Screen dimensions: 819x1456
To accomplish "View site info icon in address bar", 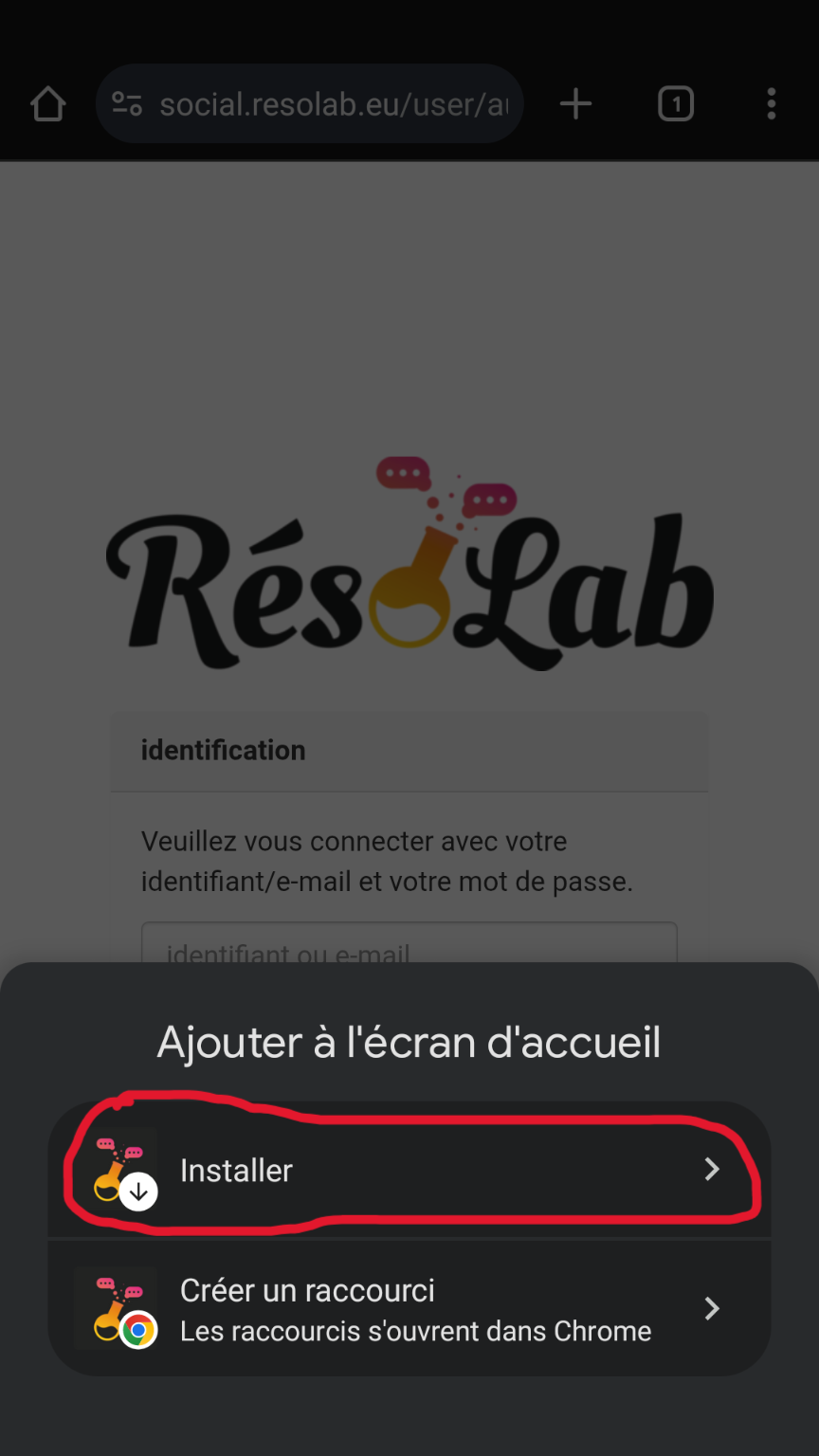I will (127, 103).
